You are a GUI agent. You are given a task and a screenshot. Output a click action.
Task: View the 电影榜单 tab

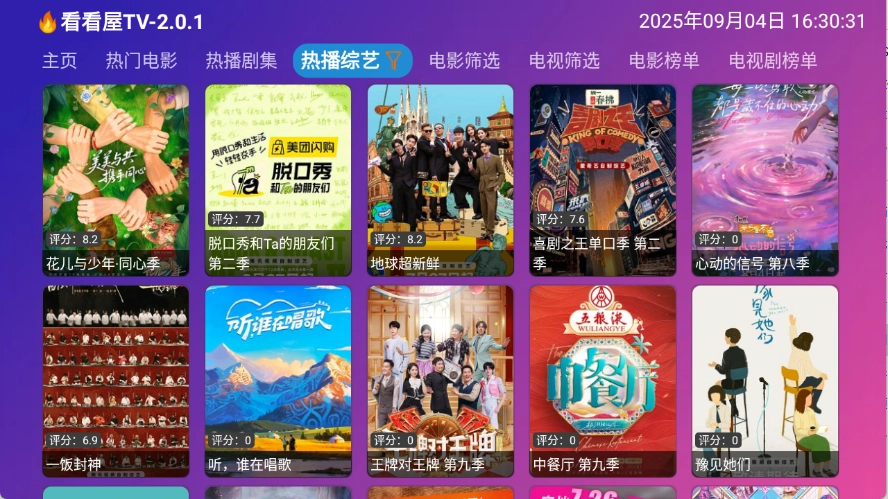[664, 60]
